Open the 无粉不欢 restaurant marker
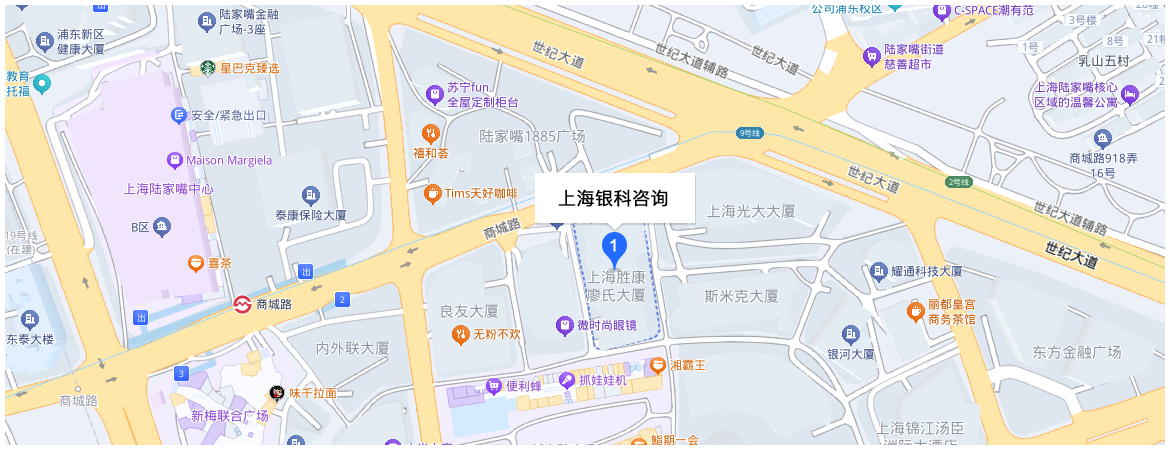 pyautogui.click(x=460, y=334)
